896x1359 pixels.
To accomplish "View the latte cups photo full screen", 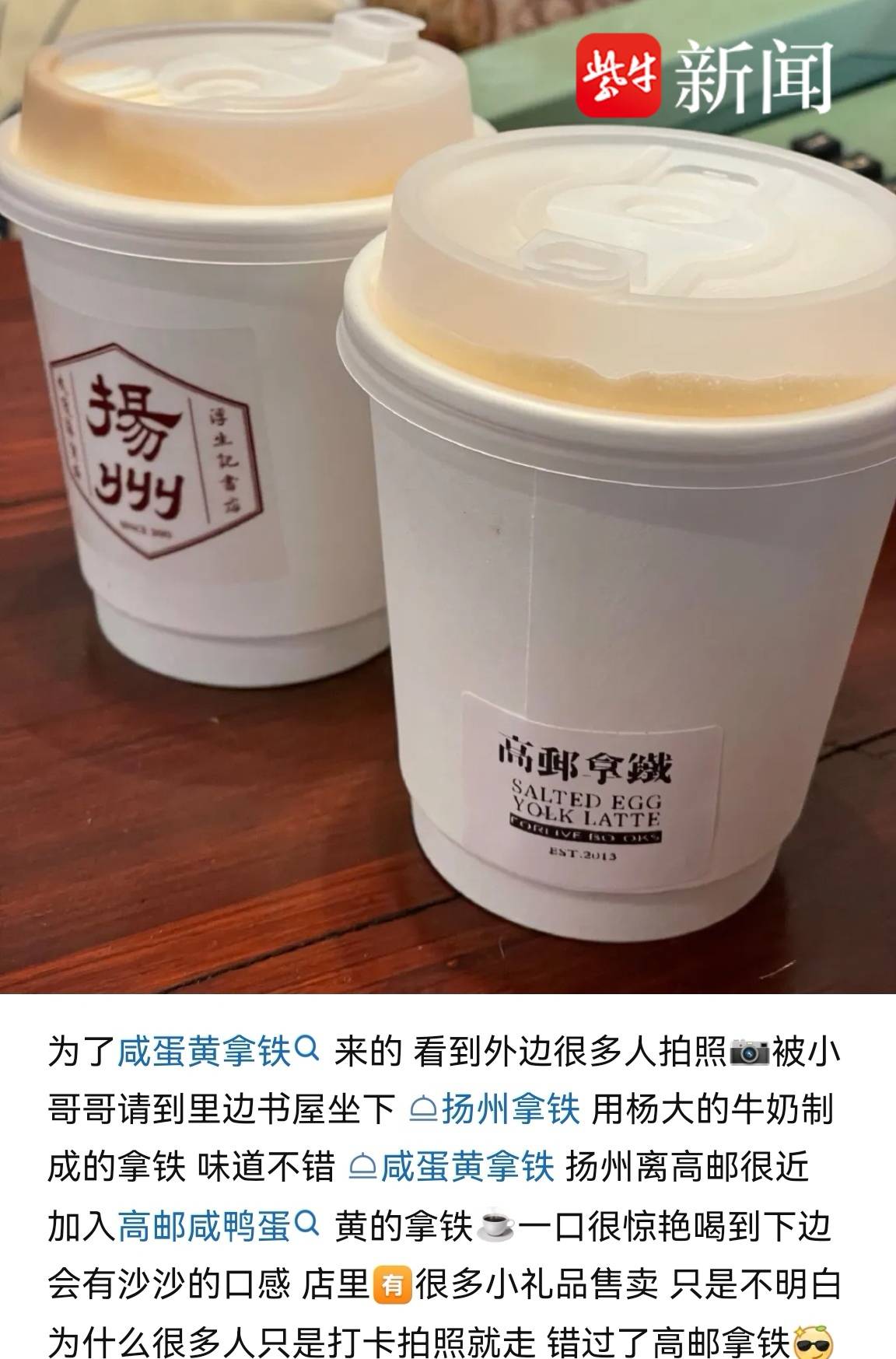I will click(448, 498).
